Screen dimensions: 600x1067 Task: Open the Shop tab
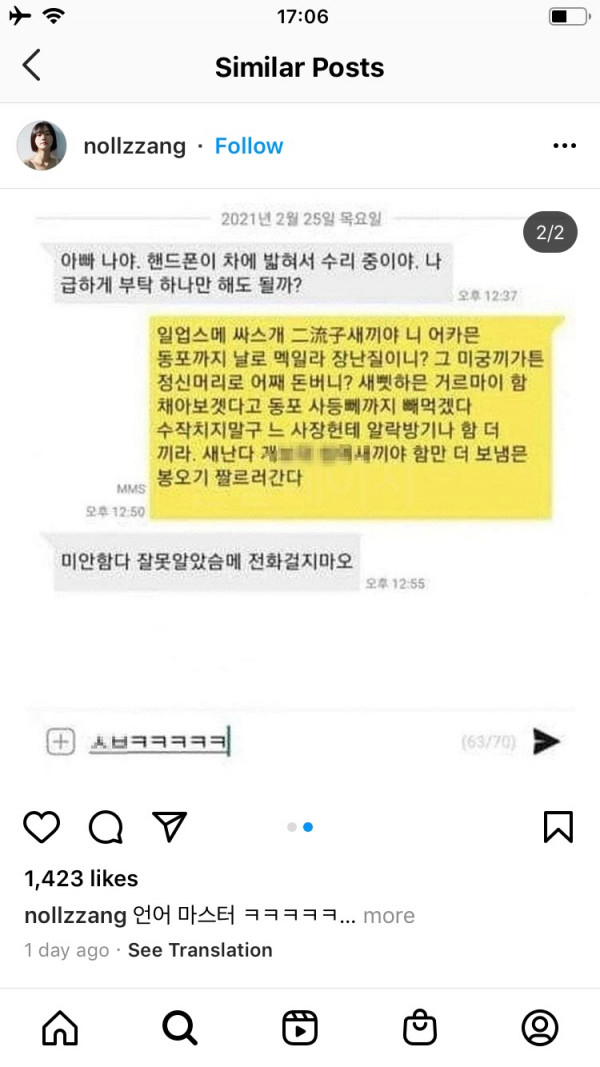pyautogui.click(x=420, y=1027)
